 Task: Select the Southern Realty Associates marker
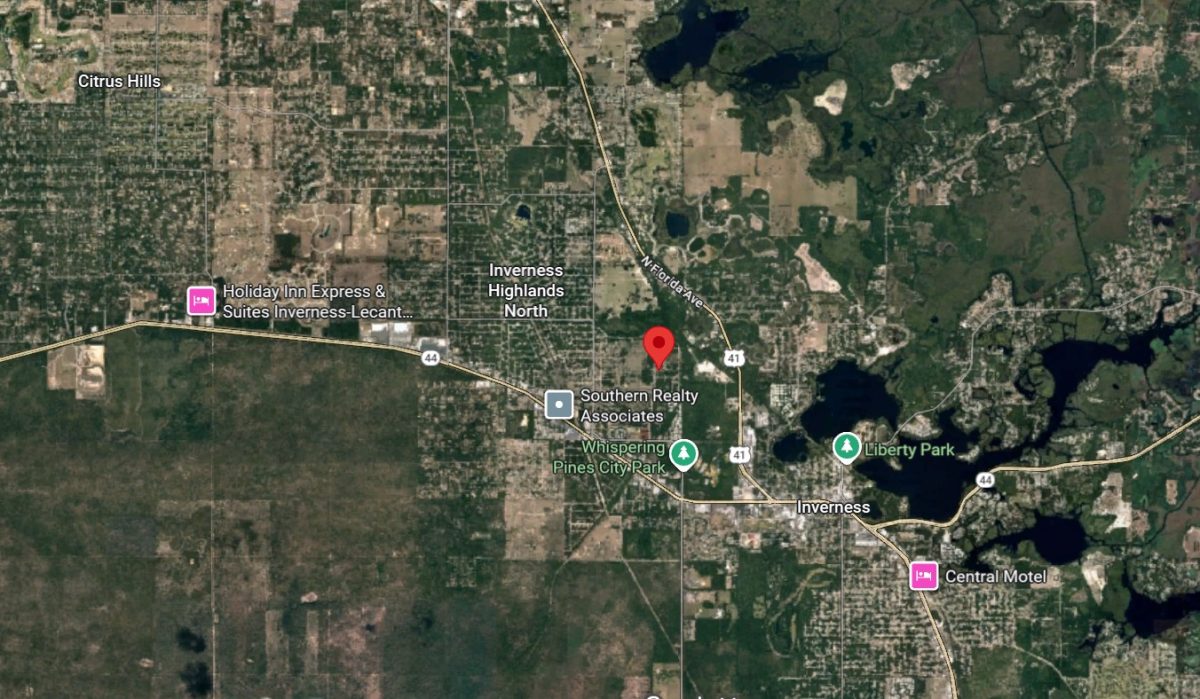[559, 405]
